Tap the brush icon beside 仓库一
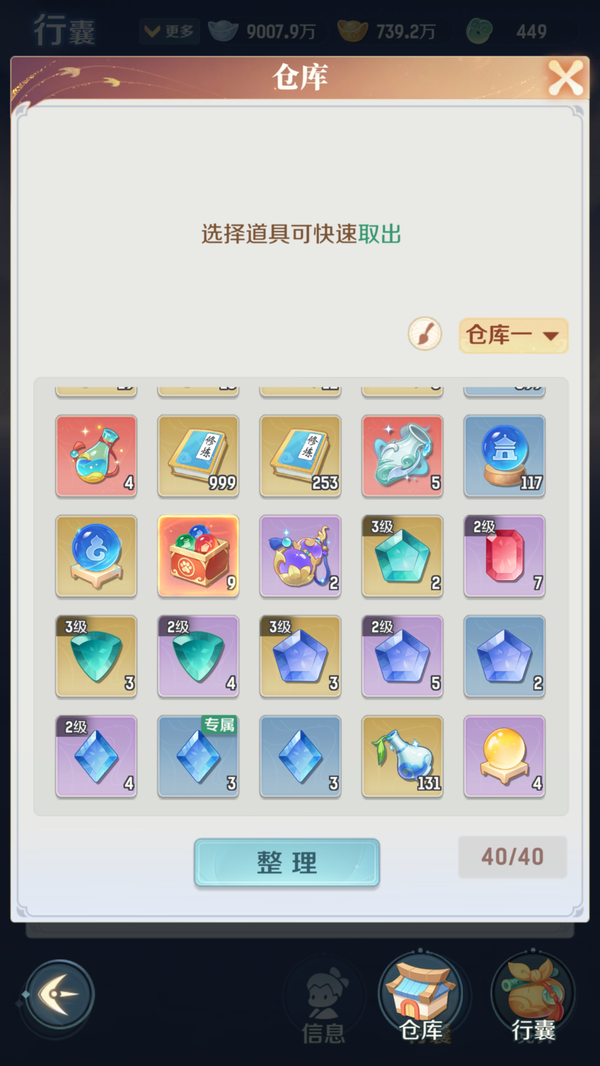 [x=425, y=334]
